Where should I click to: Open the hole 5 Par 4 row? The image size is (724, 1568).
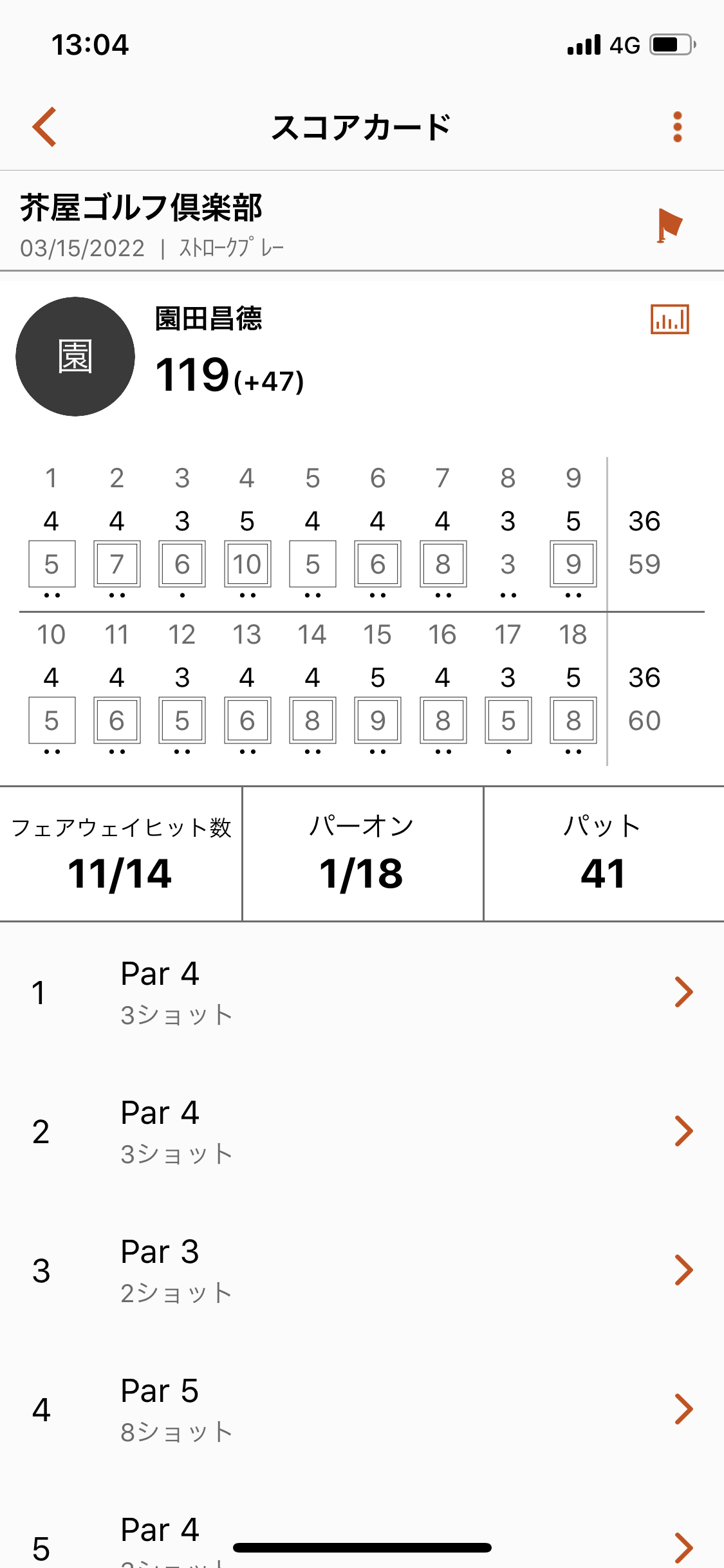(362, 1538)
